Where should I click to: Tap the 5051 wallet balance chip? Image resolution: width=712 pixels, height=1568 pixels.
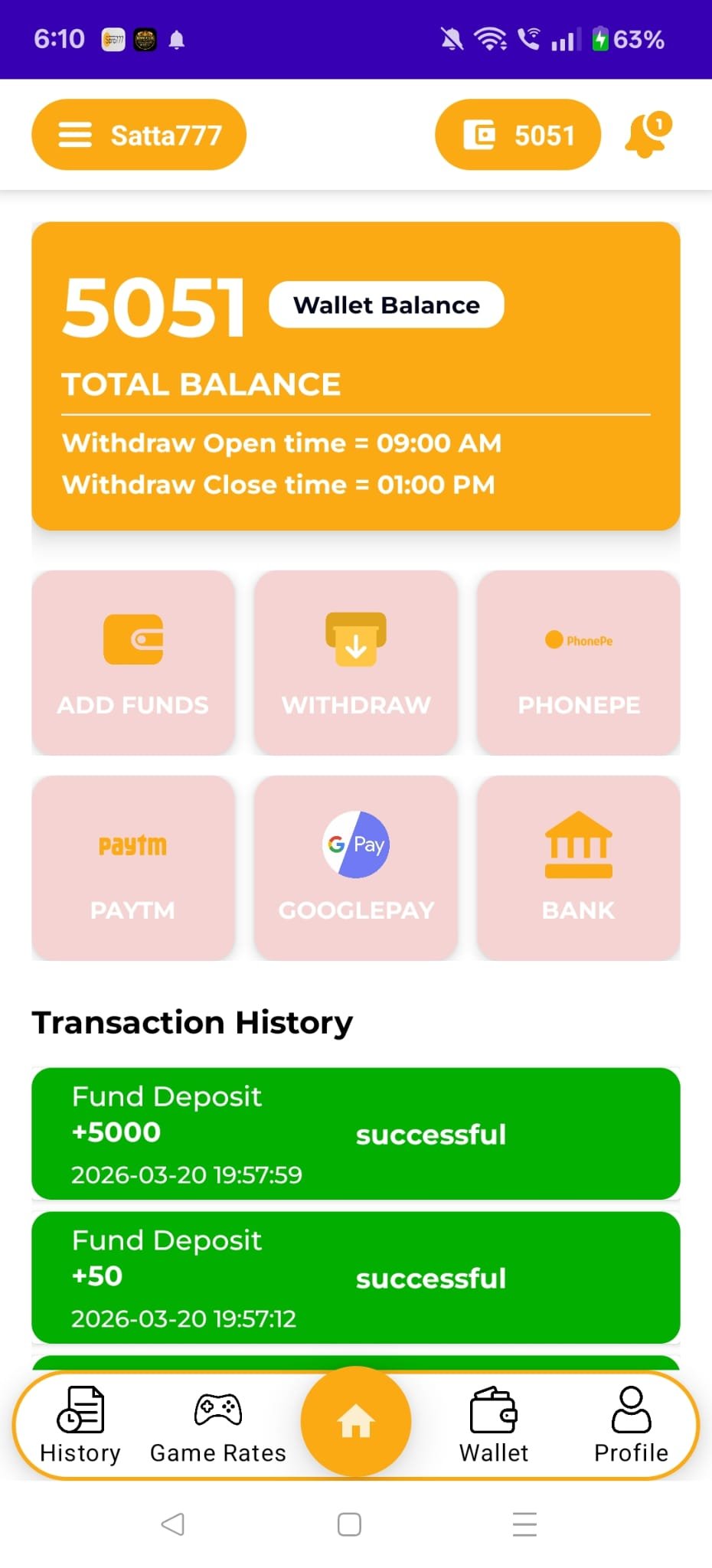point(518,135)
